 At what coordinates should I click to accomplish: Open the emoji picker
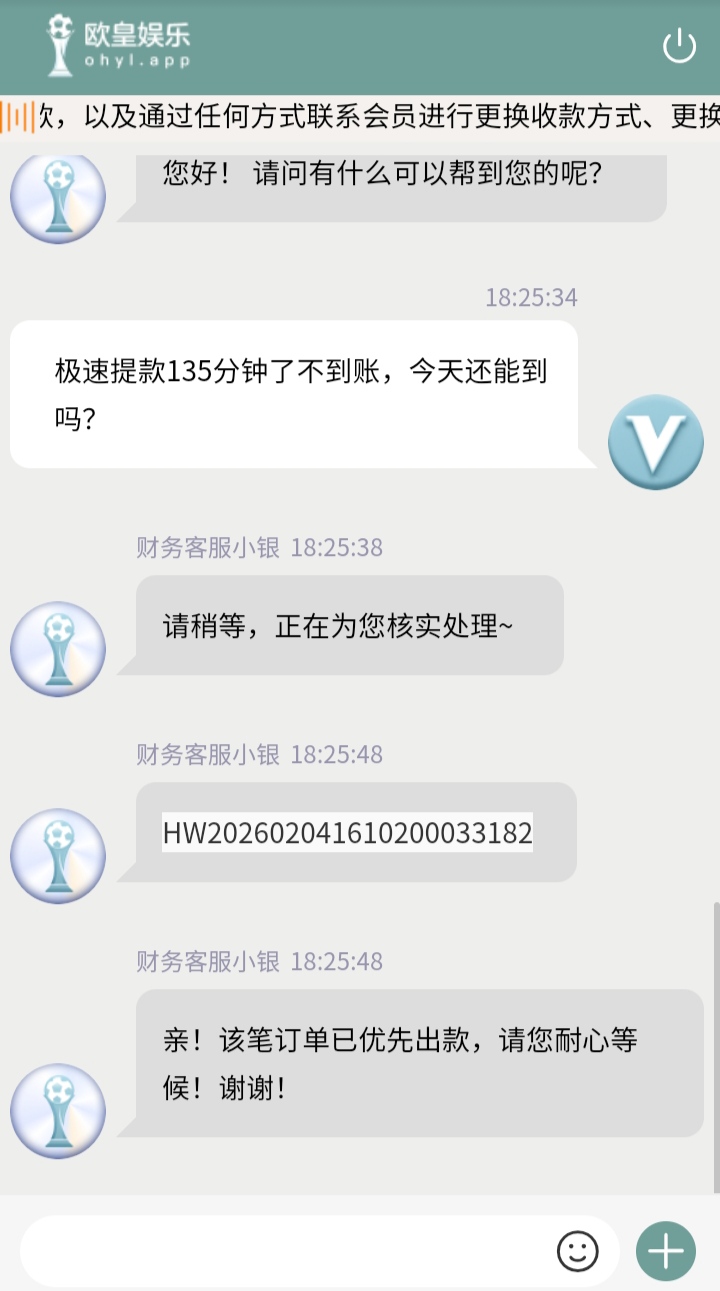pyautogui.click(x=577, y=1251)
